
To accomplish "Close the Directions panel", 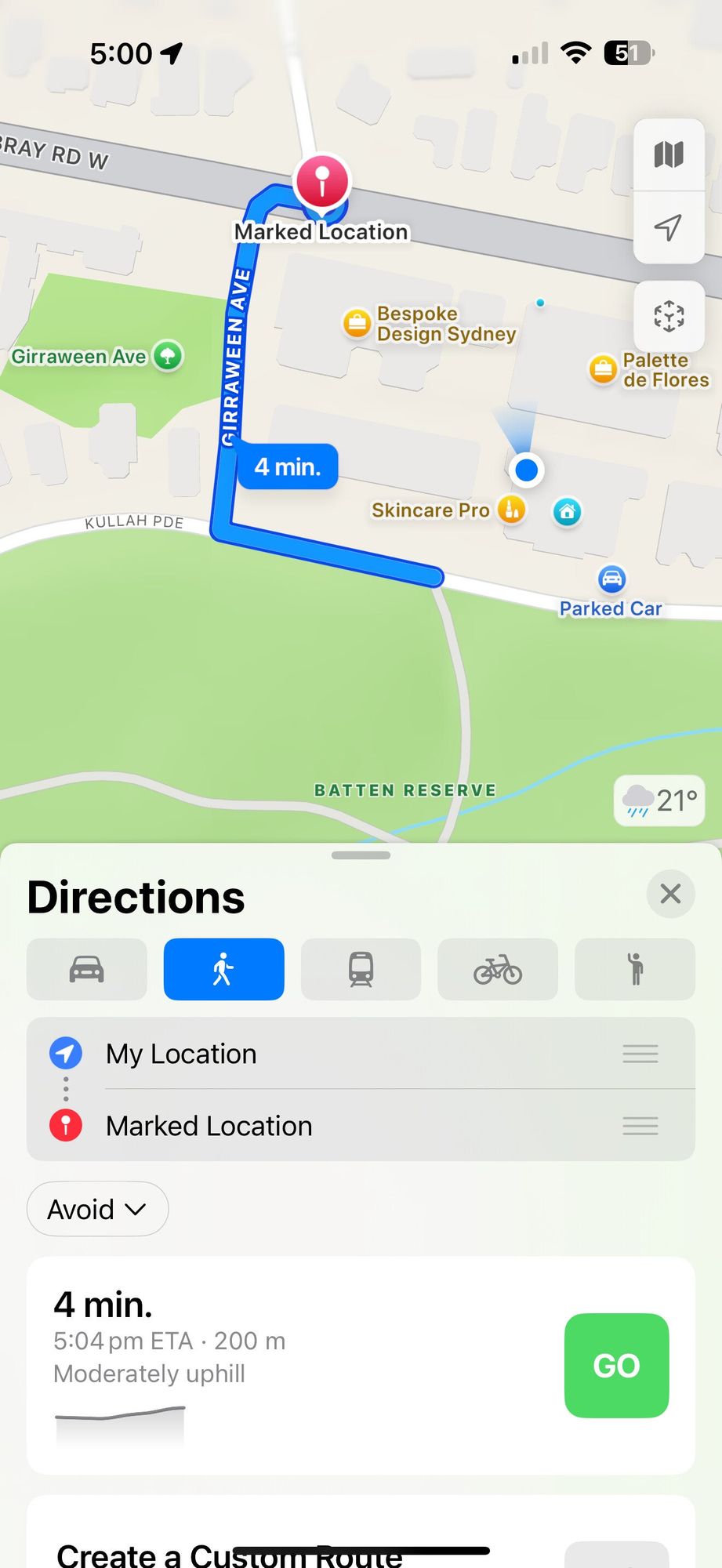I will [670, 894].
